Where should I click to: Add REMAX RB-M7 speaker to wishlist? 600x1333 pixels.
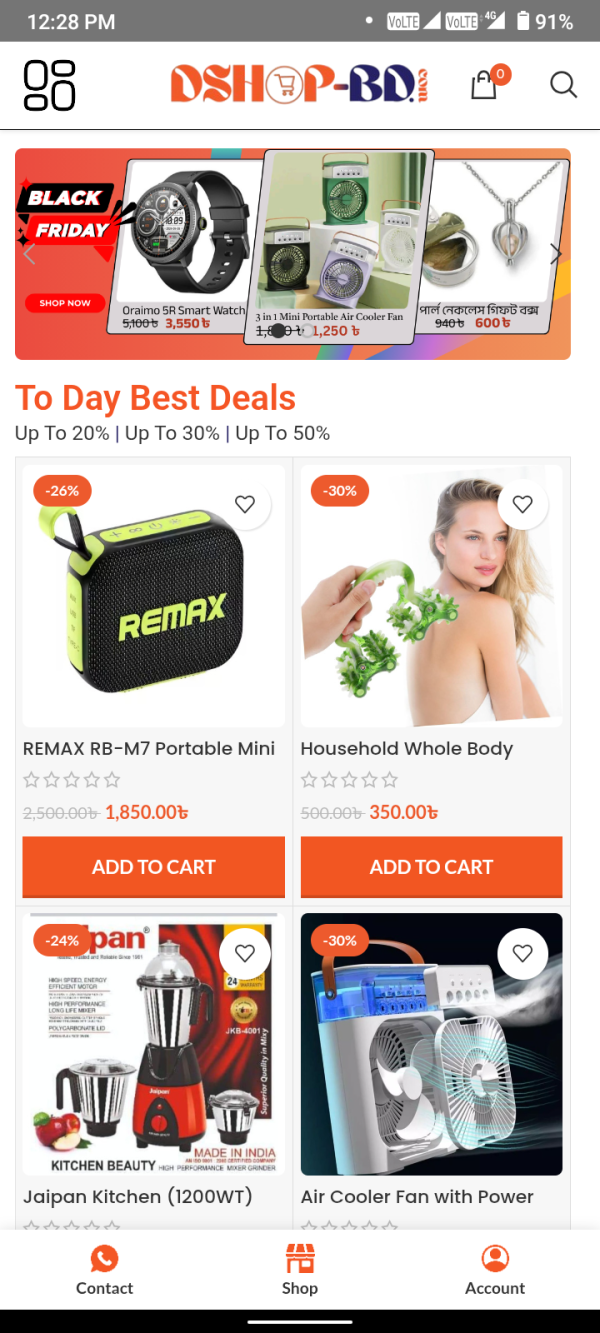click(245, 504)
